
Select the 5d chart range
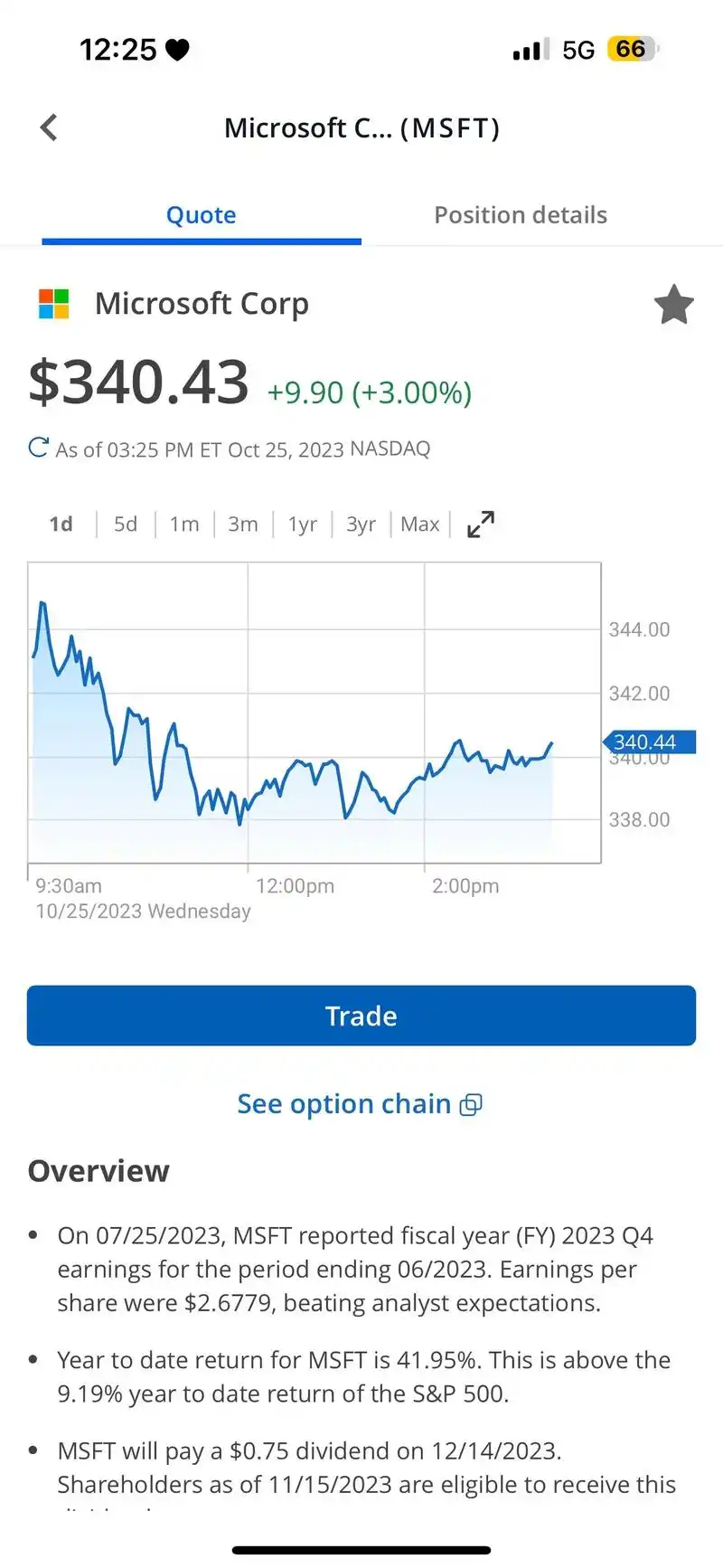[124, 524]
